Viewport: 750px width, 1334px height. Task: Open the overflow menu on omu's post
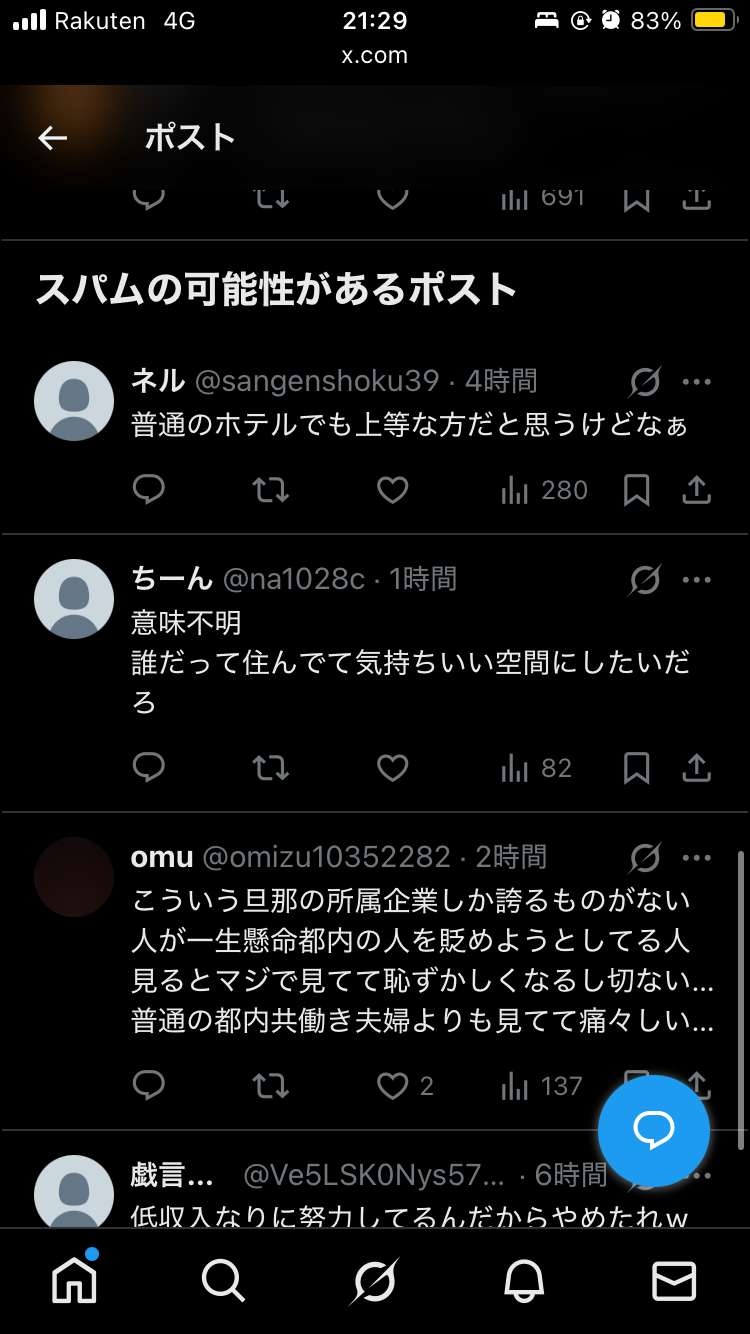(x=697, y=858)
